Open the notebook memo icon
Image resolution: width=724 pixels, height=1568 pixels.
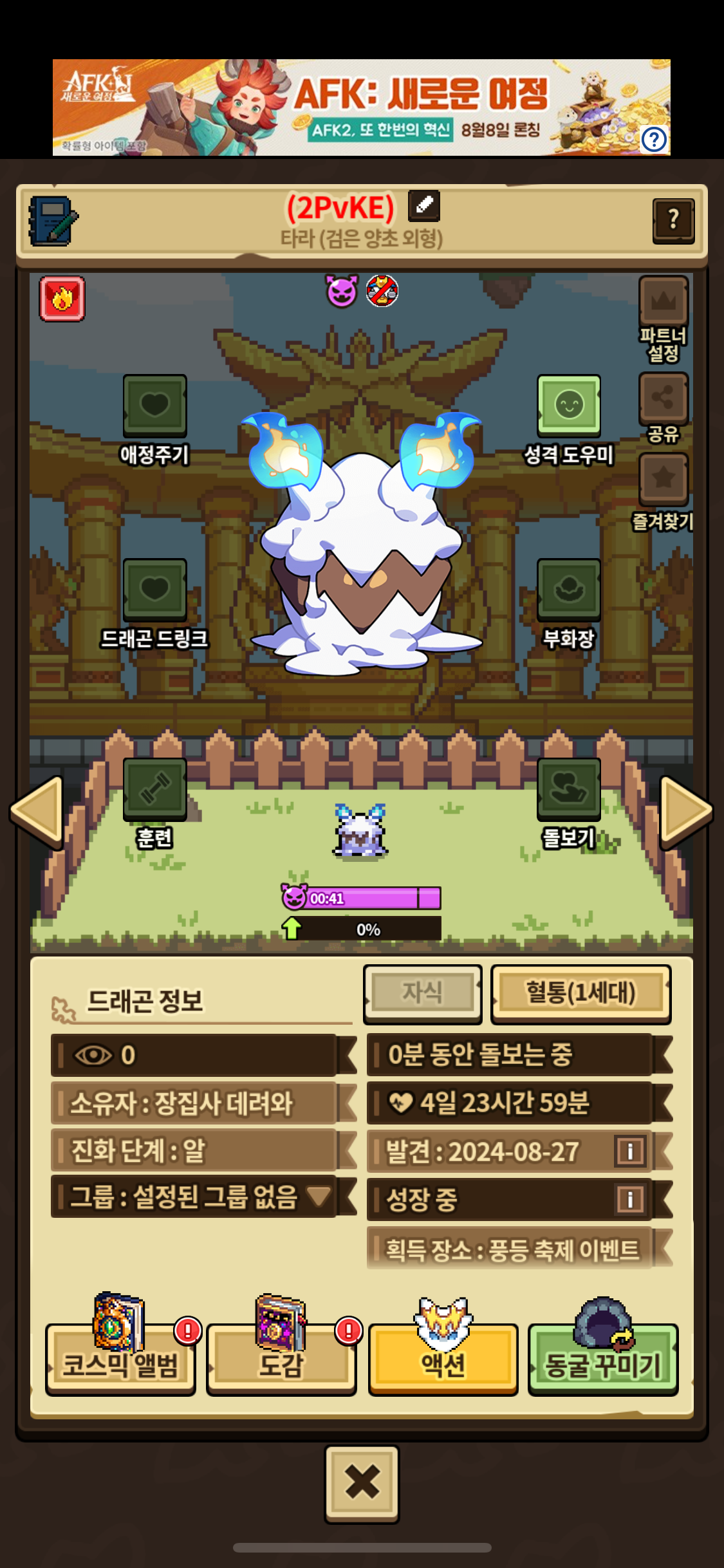[53, 221]
